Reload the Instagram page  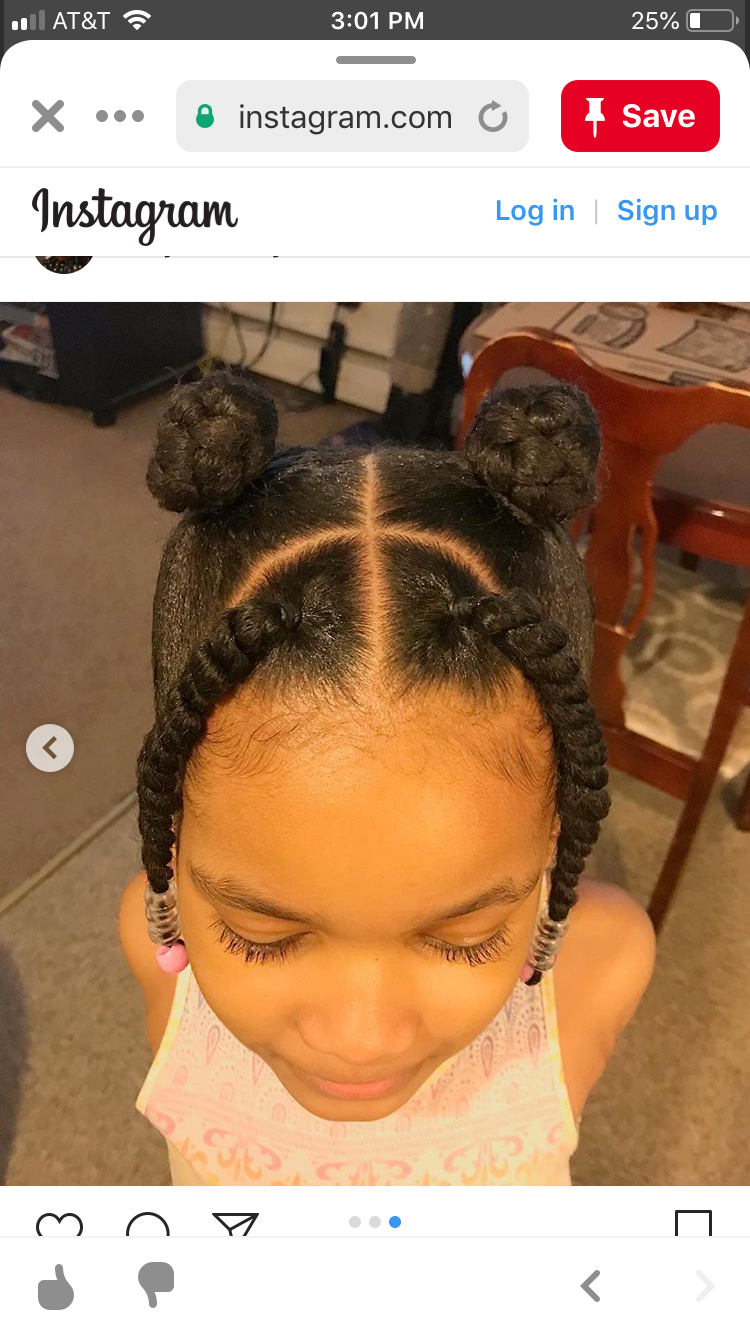[x=493, y=117]
